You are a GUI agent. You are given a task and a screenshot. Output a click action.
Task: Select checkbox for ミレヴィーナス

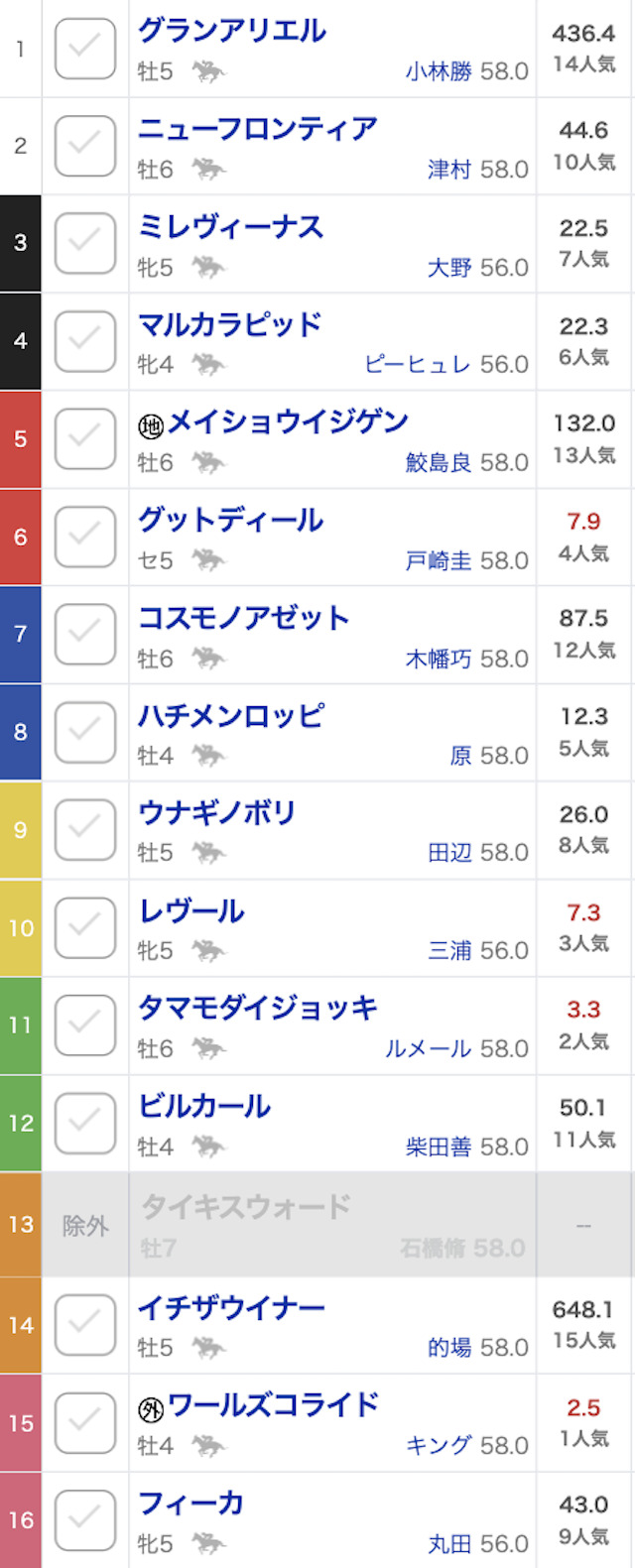pyautogui.click(x=85, y=243)
